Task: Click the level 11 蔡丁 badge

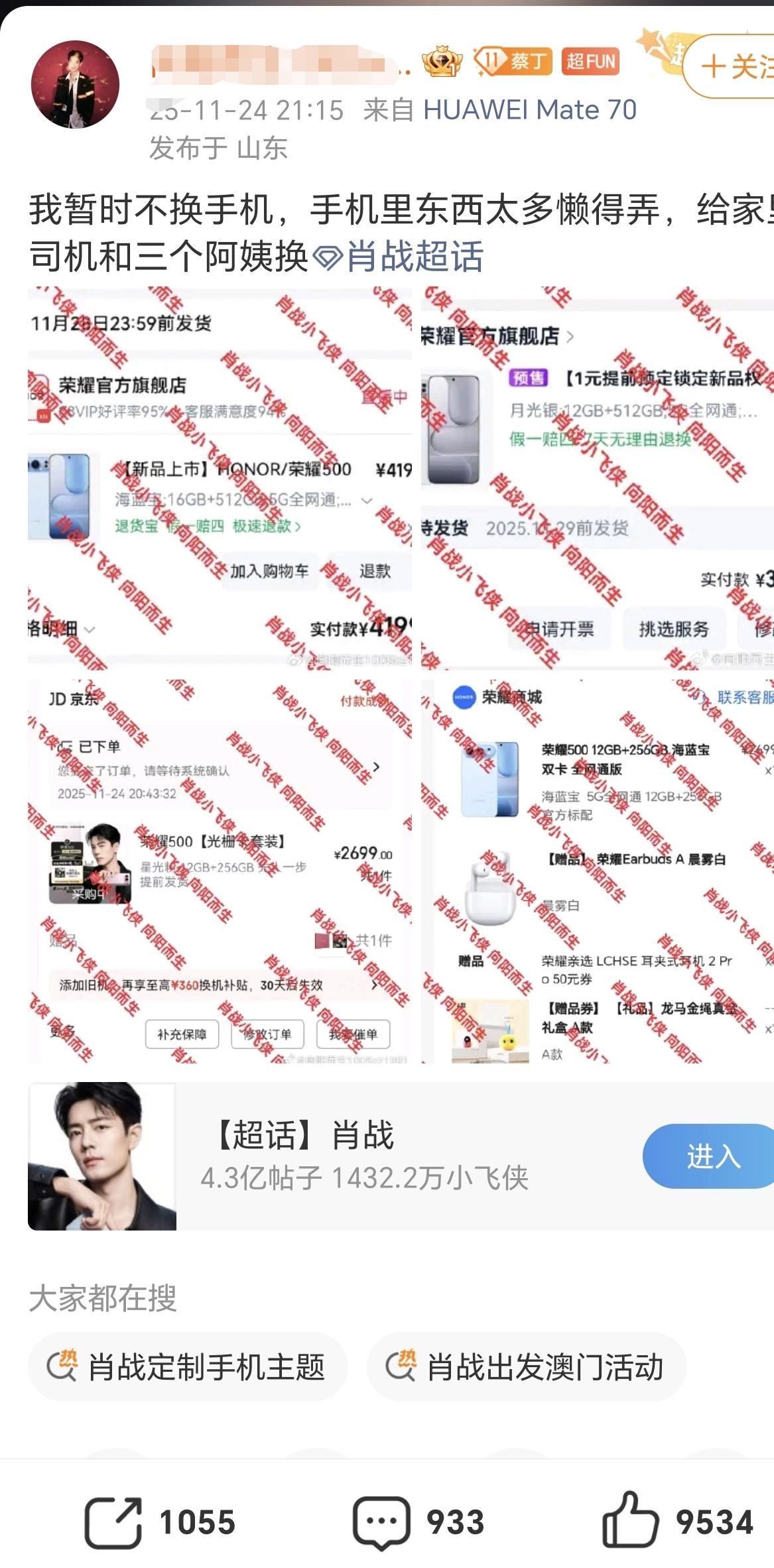Action: [511, 60]
